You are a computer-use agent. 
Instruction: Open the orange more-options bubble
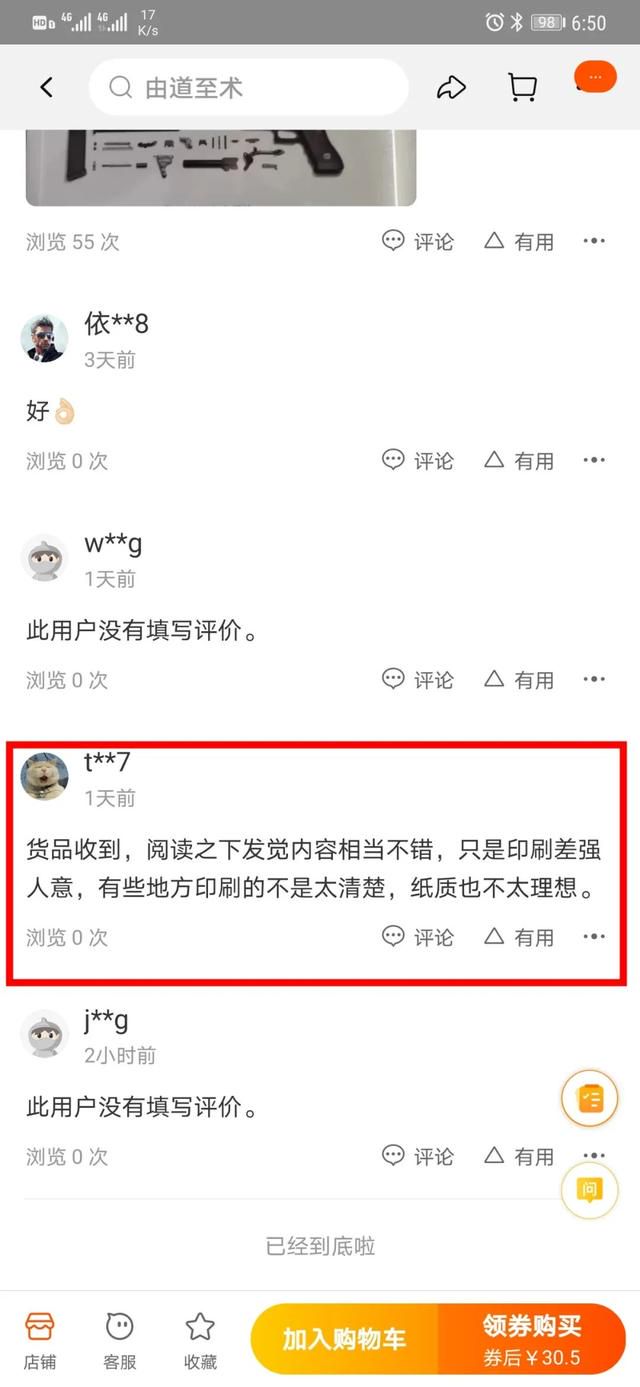click(x=595, y=77)
